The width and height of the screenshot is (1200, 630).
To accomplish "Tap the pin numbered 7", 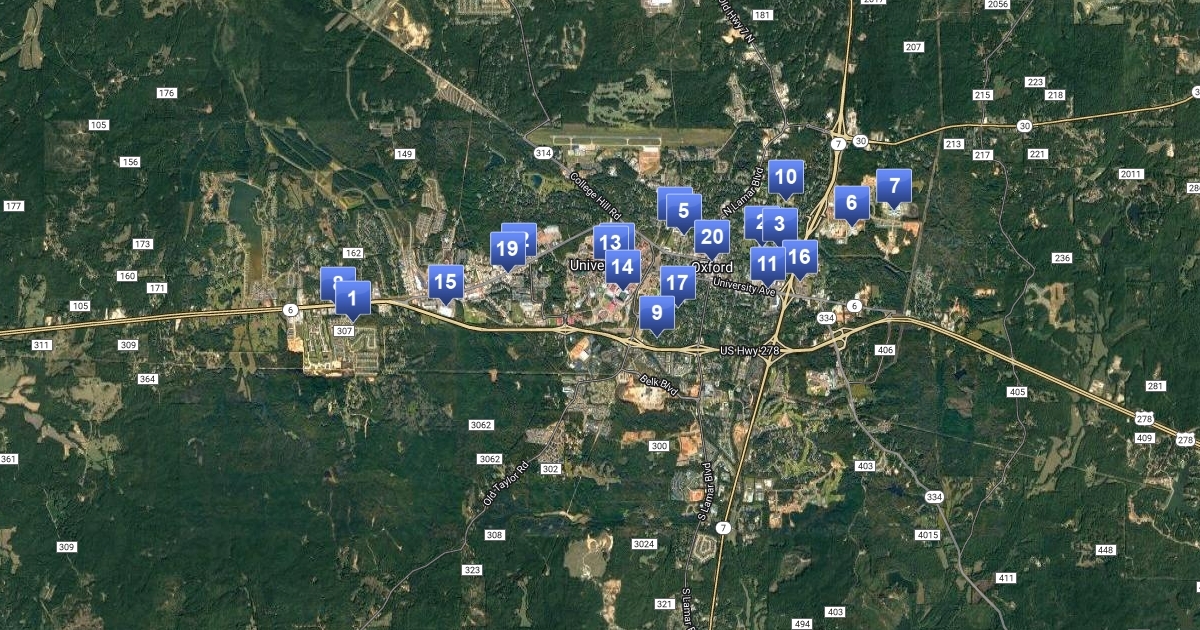I will 894,186.
